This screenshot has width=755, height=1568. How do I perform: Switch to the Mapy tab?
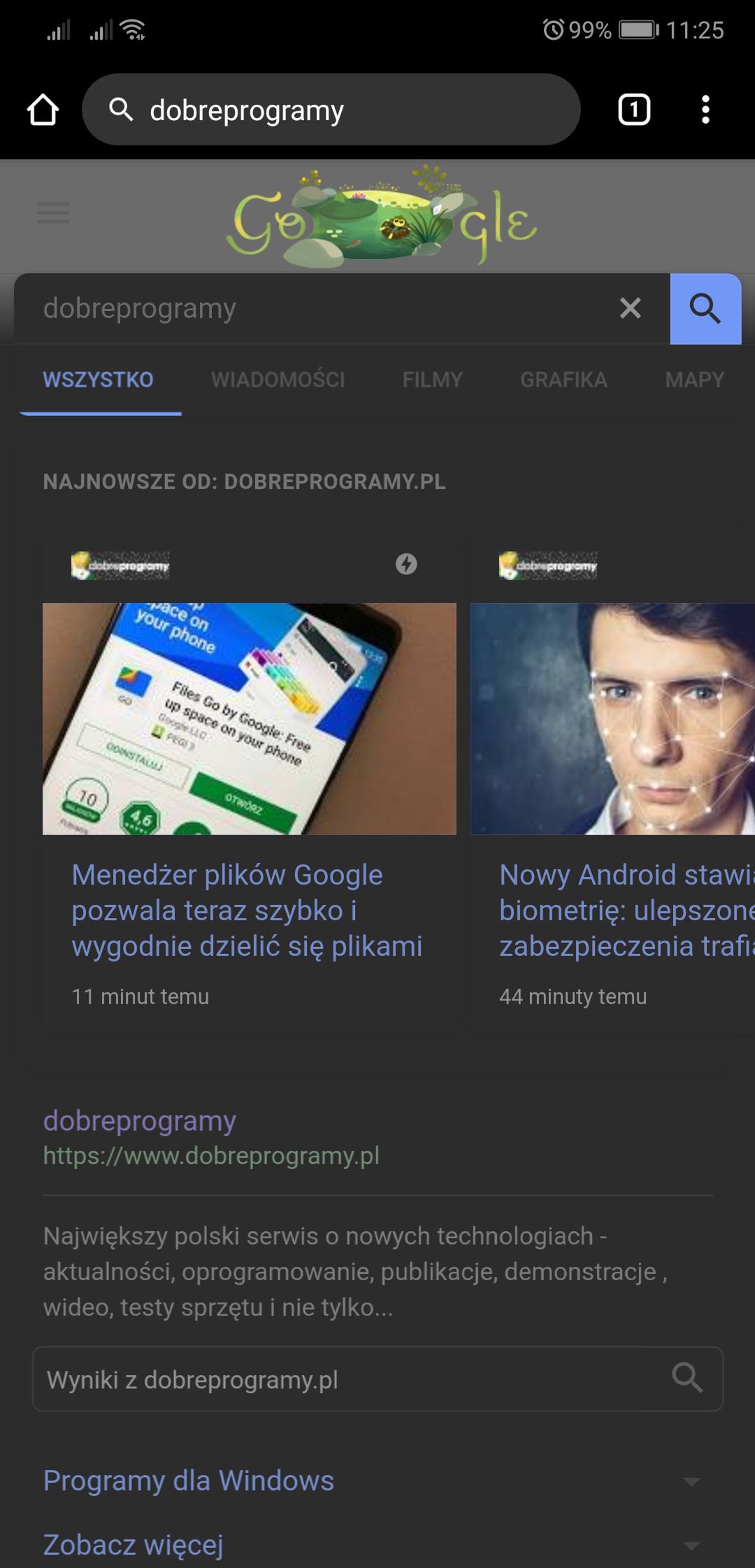tap(694, 379)
